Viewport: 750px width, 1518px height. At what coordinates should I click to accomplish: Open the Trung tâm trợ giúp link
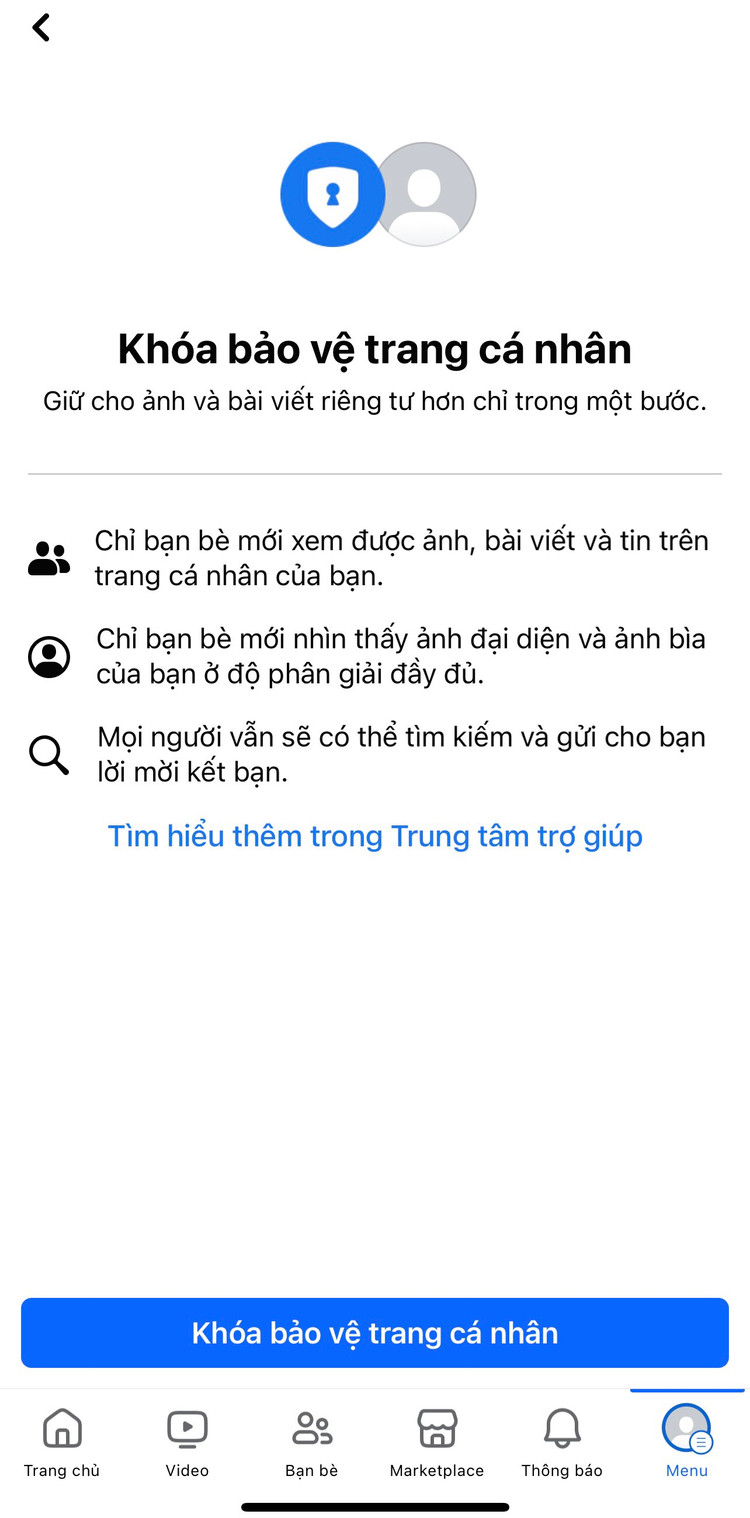375,836
